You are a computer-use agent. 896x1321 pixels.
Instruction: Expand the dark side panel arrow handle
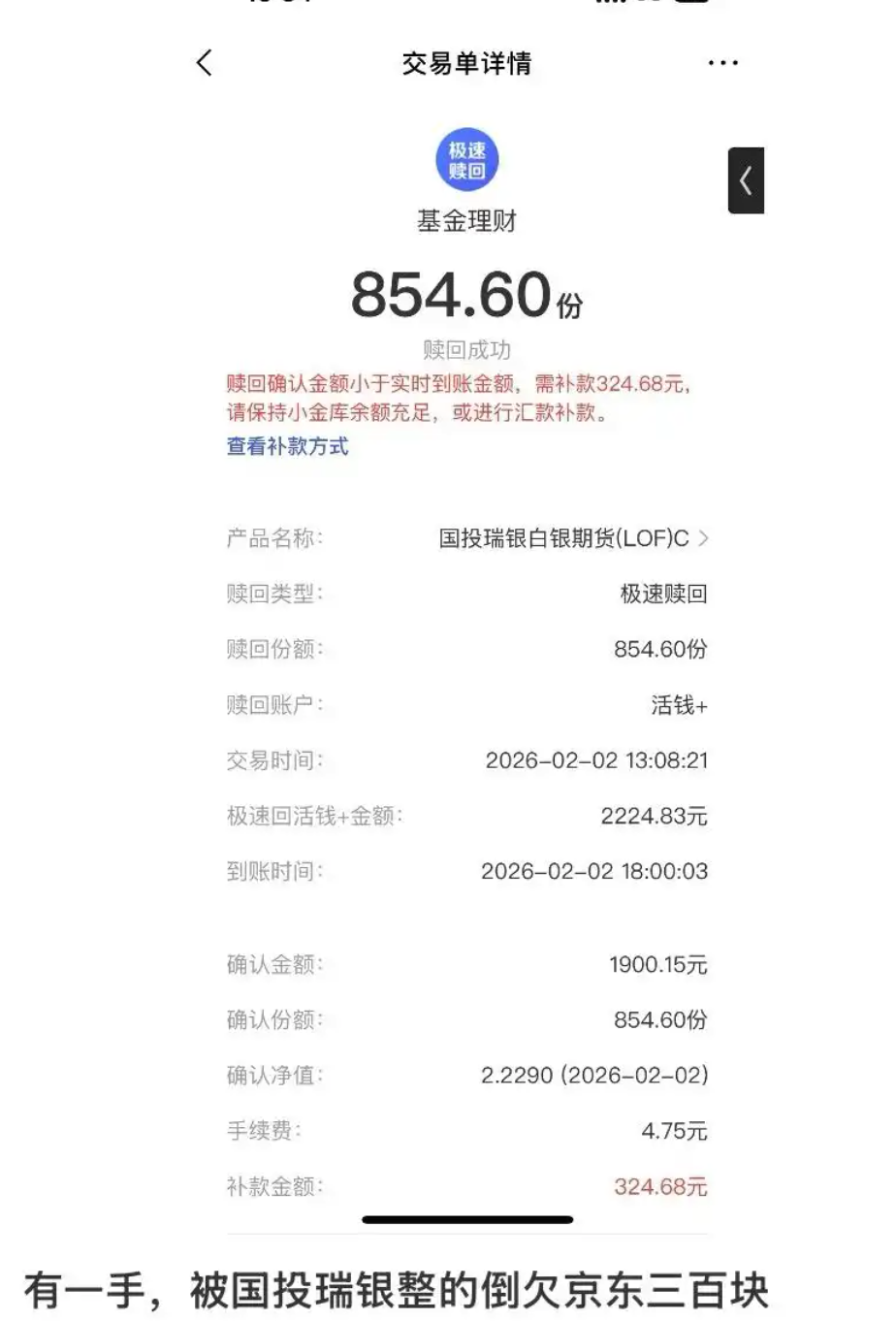coord(746,180)
